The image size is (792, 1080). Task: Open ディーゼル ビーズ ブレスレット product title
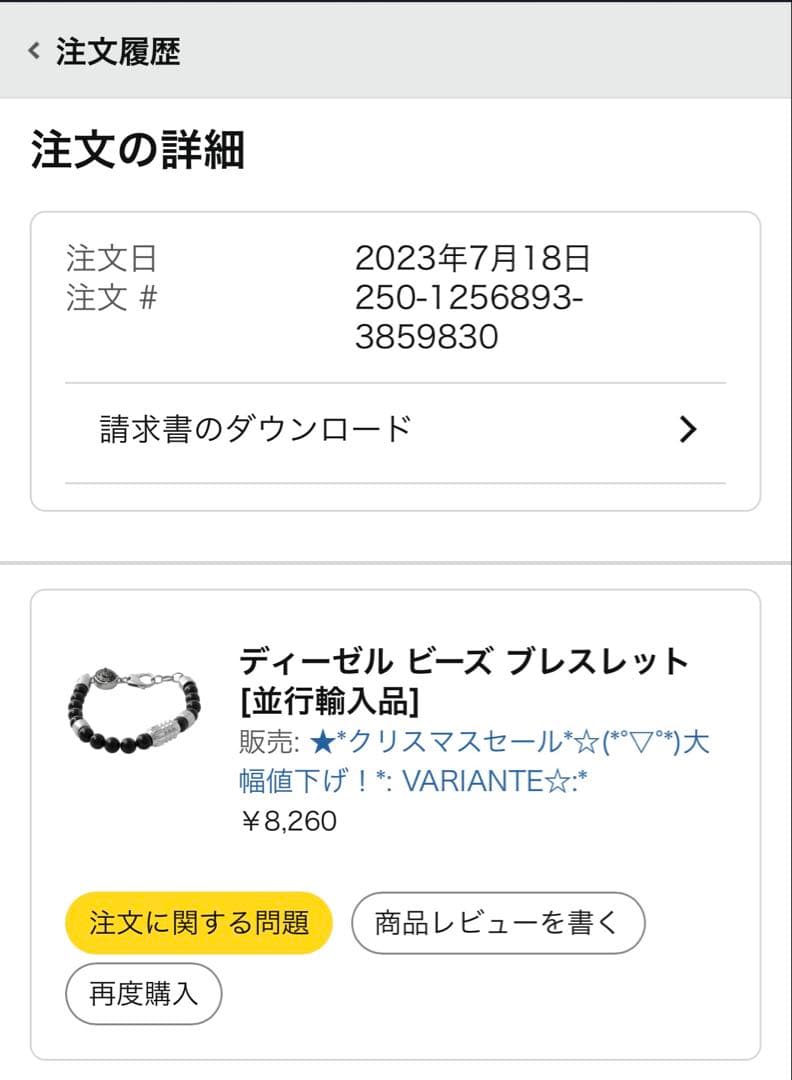464,680
